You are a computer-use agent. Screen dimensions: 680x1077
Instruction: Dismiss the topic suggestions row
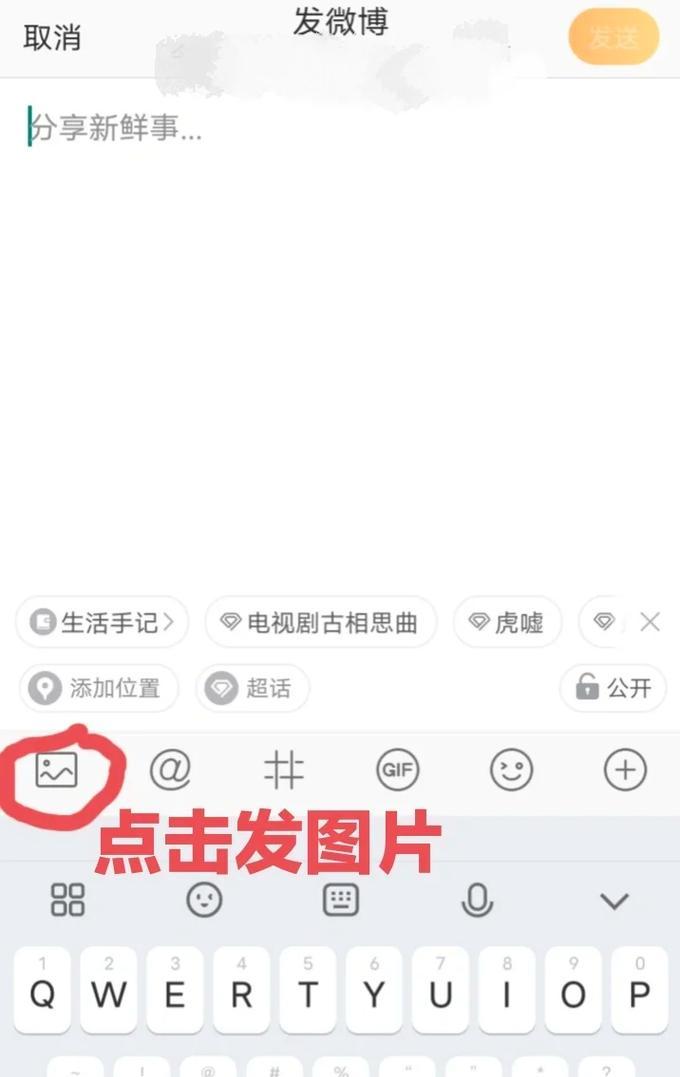coord(650,623)
